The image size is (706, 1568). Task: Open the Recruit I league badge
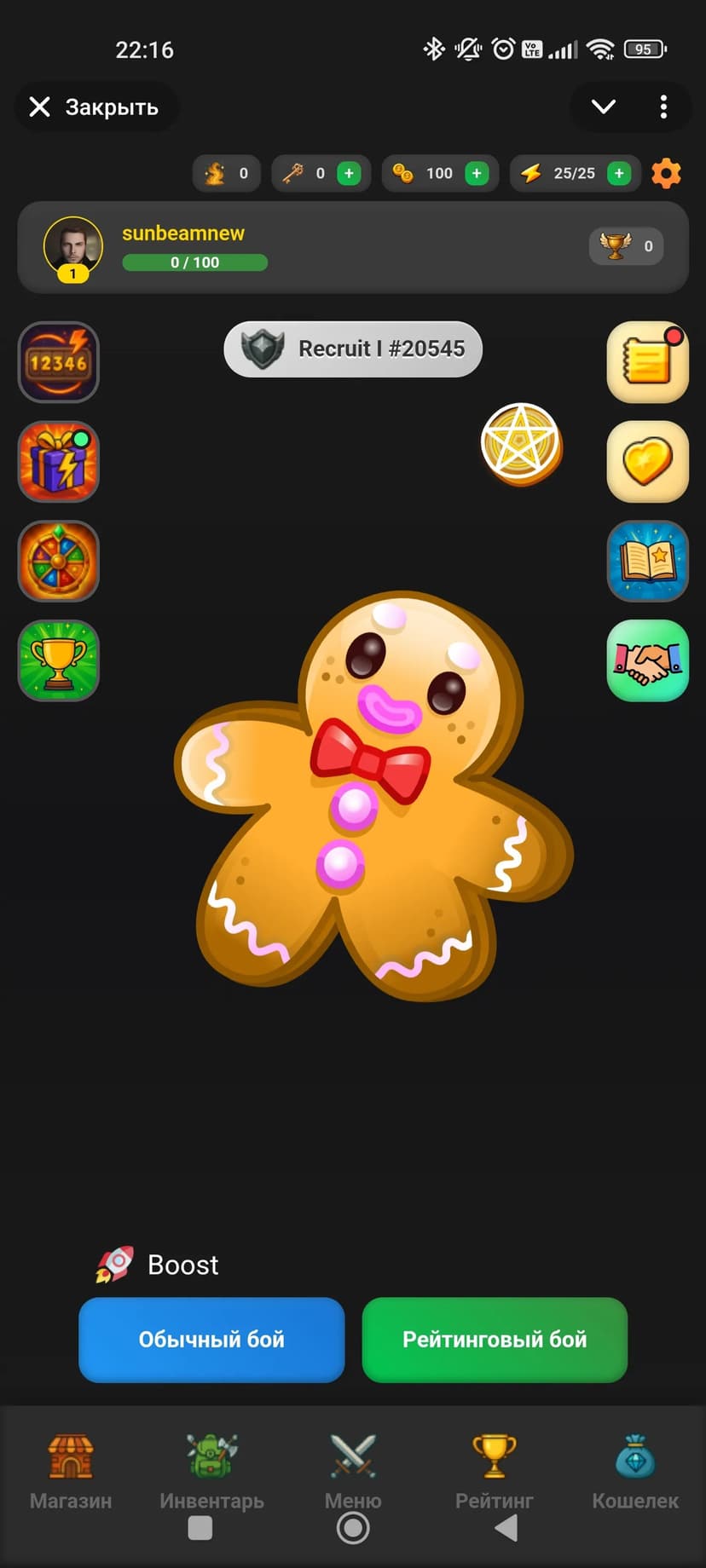(x=353, y=349)
